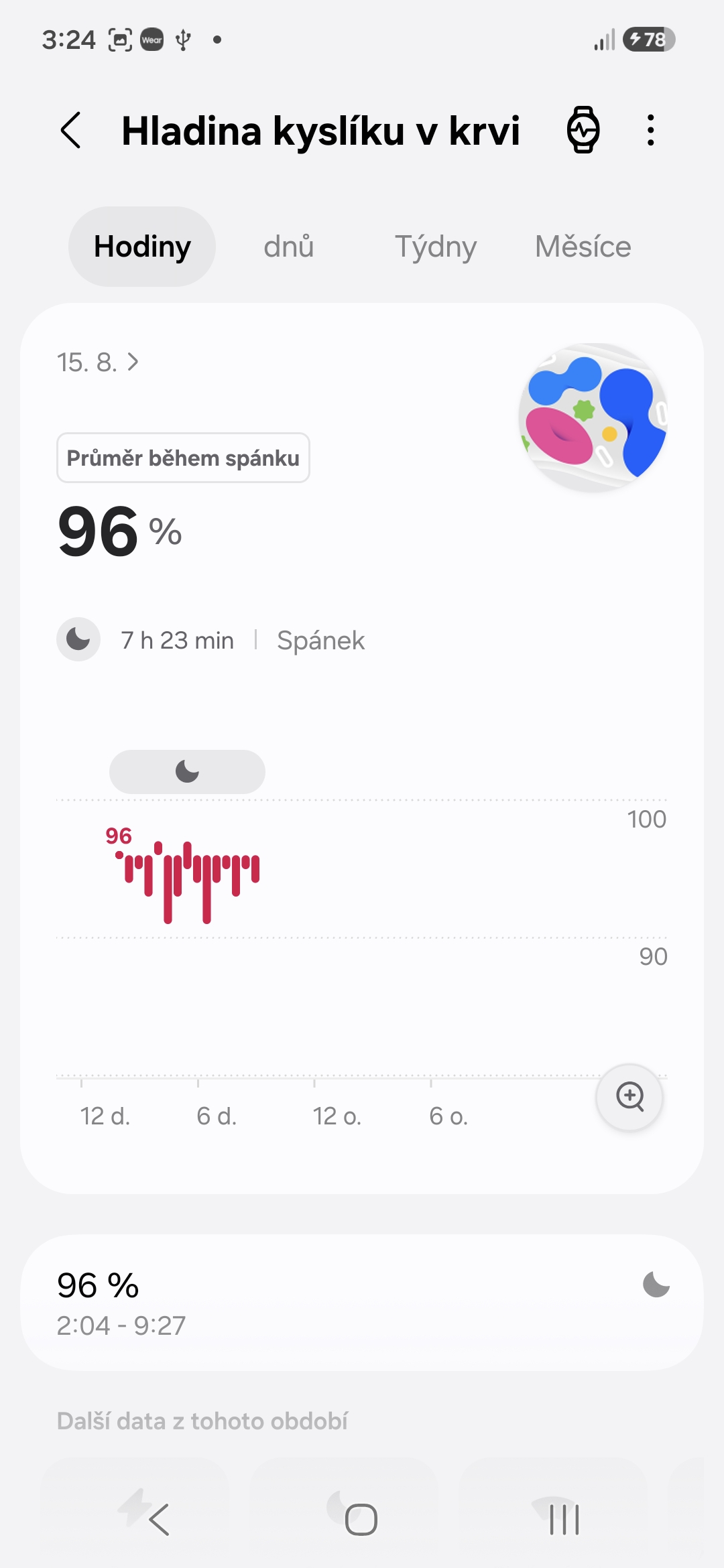Open the three-dot overflow menu
The width and height of the screenshot is (724, 1568).
tap(650, 130)
